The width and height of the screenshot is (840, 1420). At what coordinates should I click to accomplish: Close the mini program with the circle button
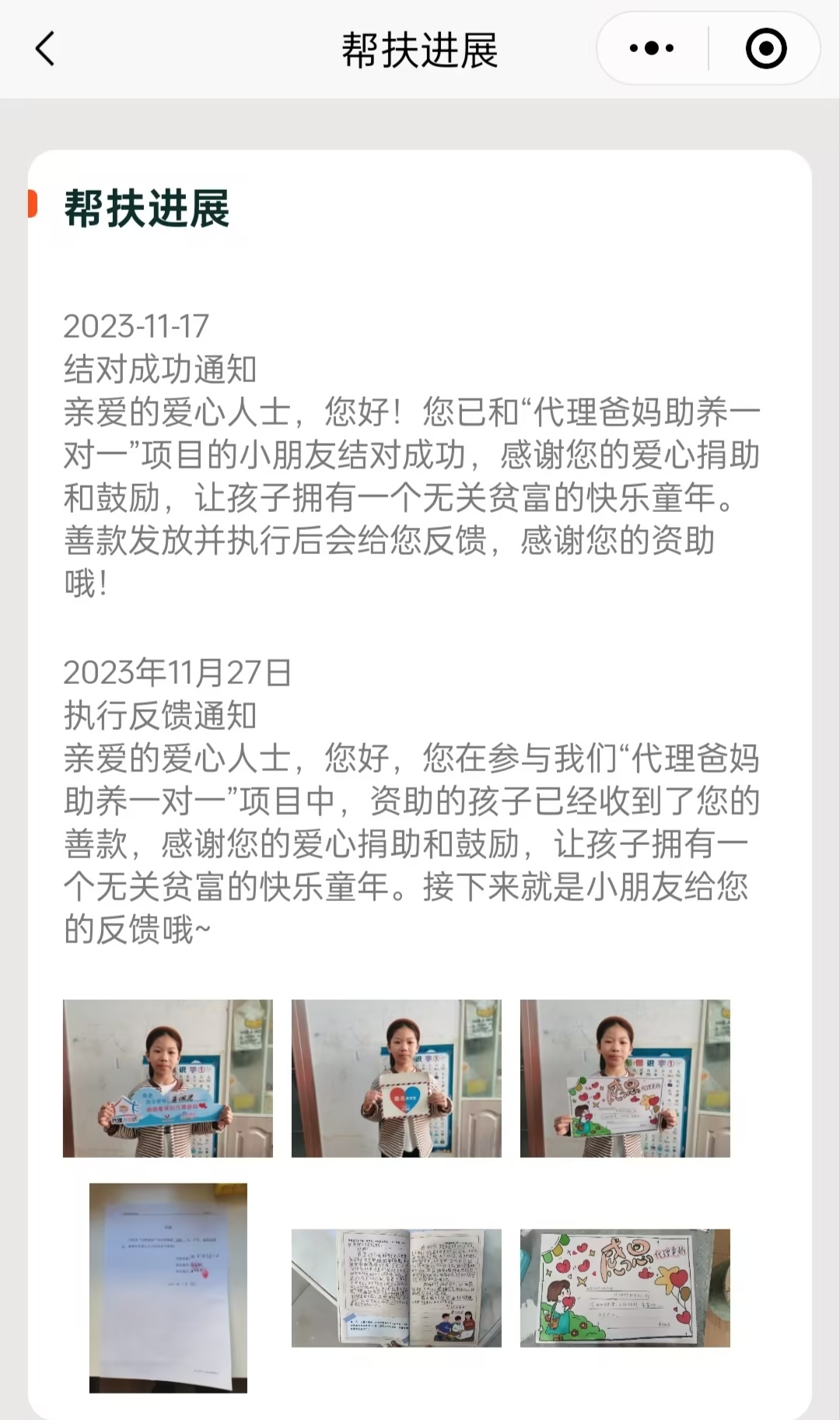(x=765, y=49)
